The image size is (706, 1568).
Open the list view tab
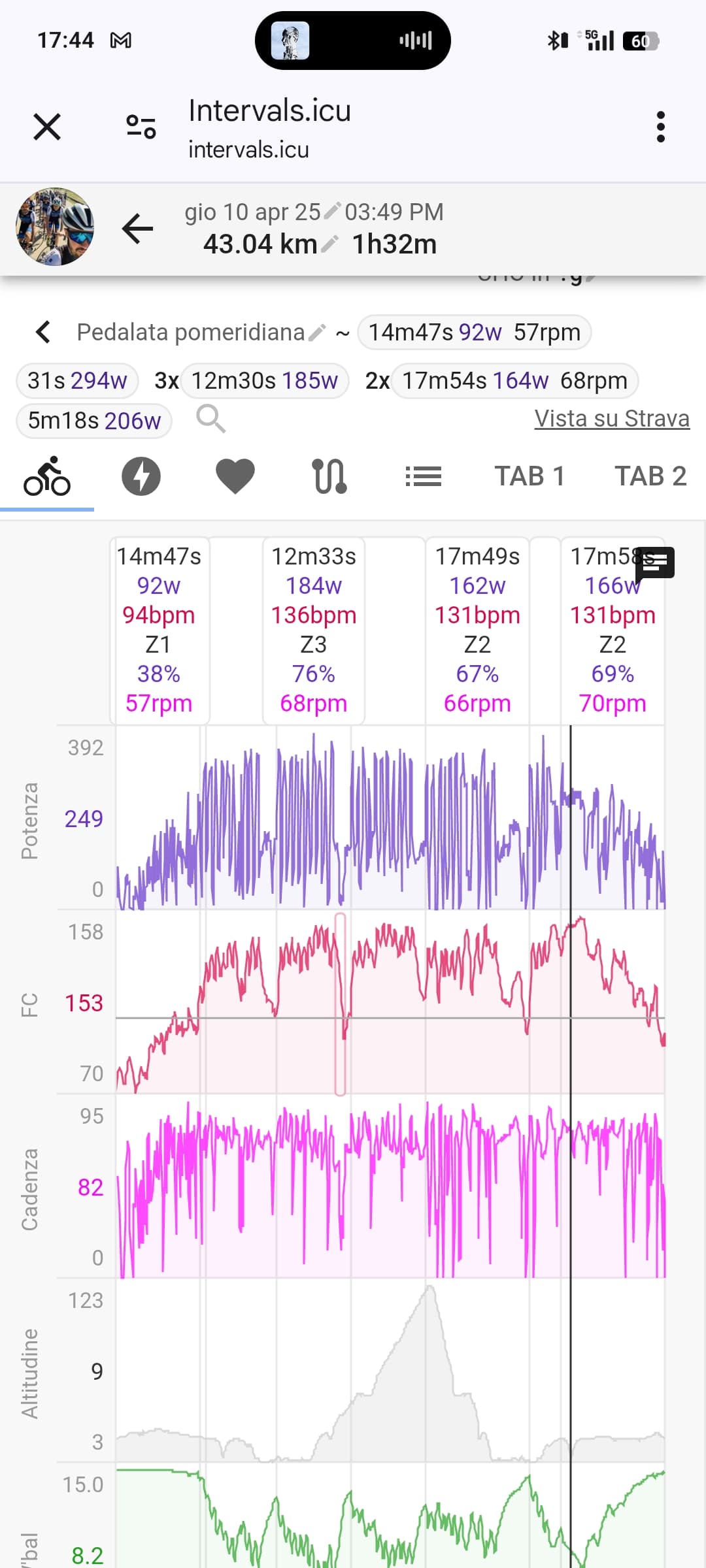pos(423,476)
